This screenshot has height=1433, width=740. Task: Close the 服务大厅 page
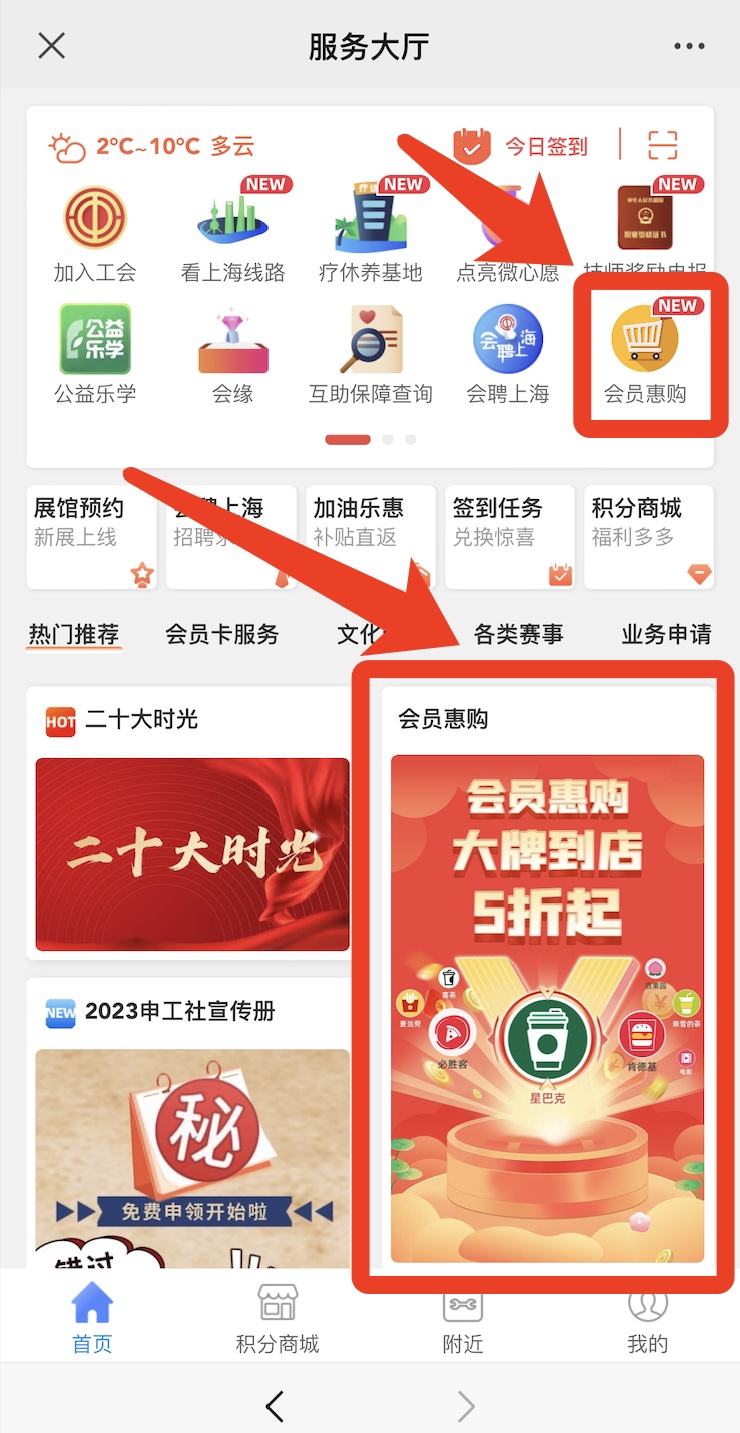tap(51, 46)
